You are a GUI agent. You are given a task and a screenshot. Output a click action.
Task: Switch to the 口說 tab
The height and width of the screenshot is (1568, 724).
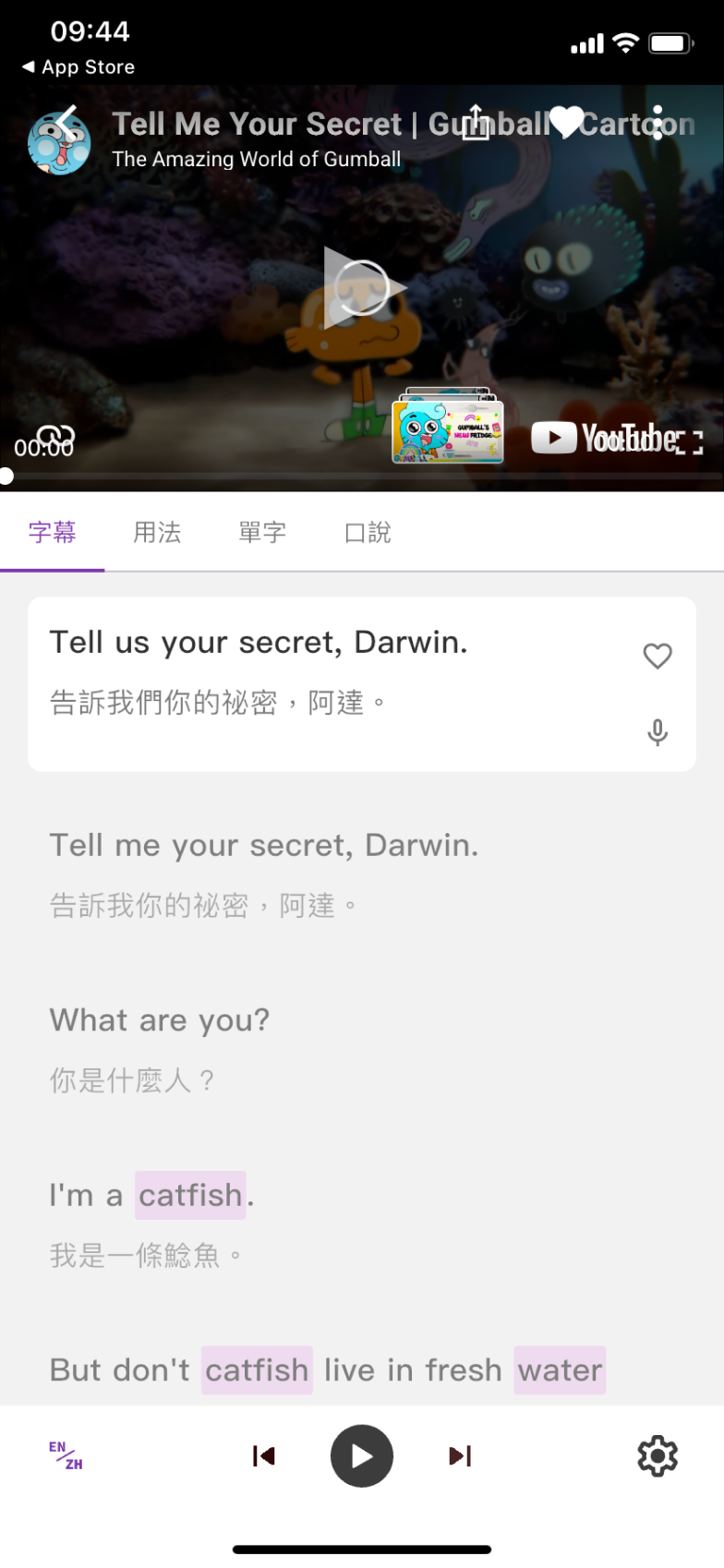tap(368, 533)
